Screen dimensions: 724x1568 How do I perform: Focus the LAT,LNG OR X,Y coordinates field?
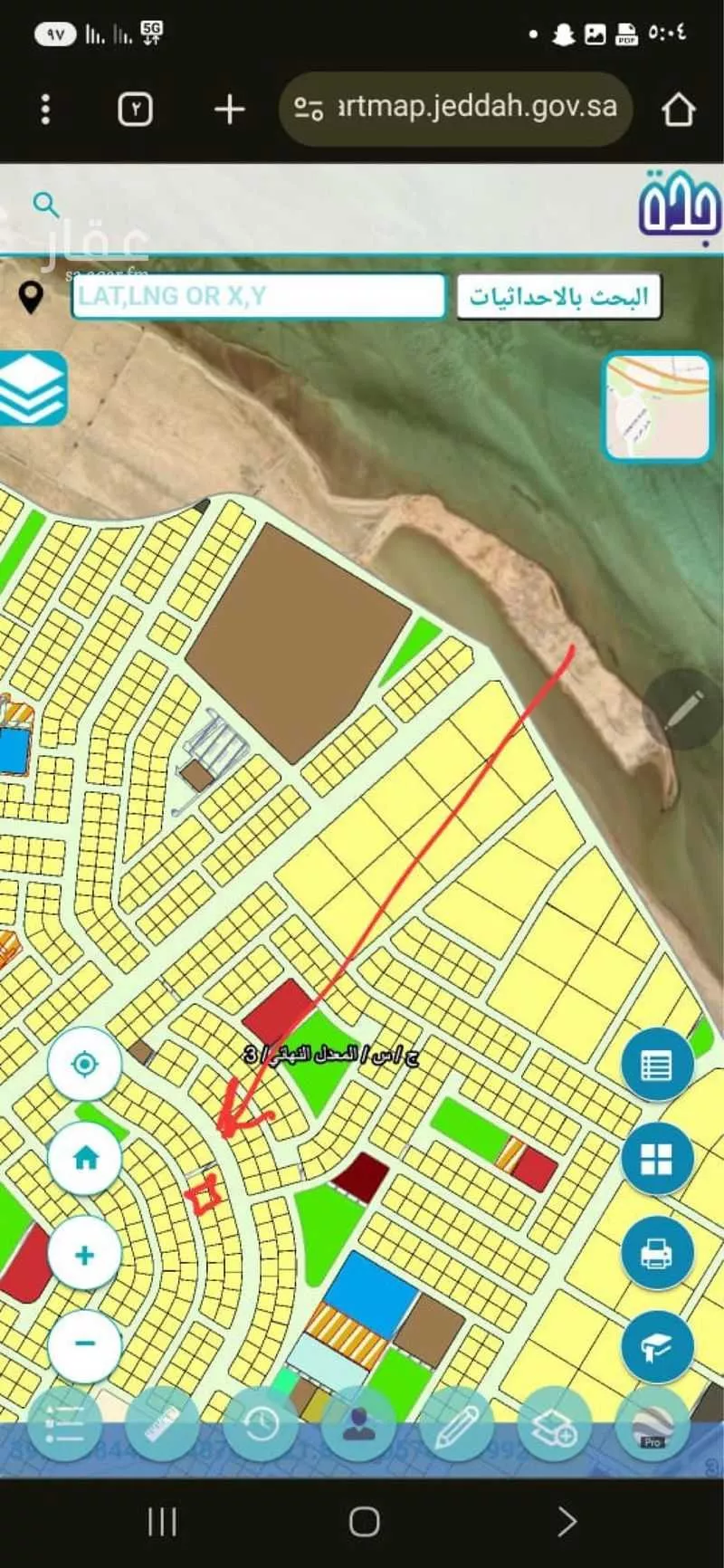tap(258, 296)
